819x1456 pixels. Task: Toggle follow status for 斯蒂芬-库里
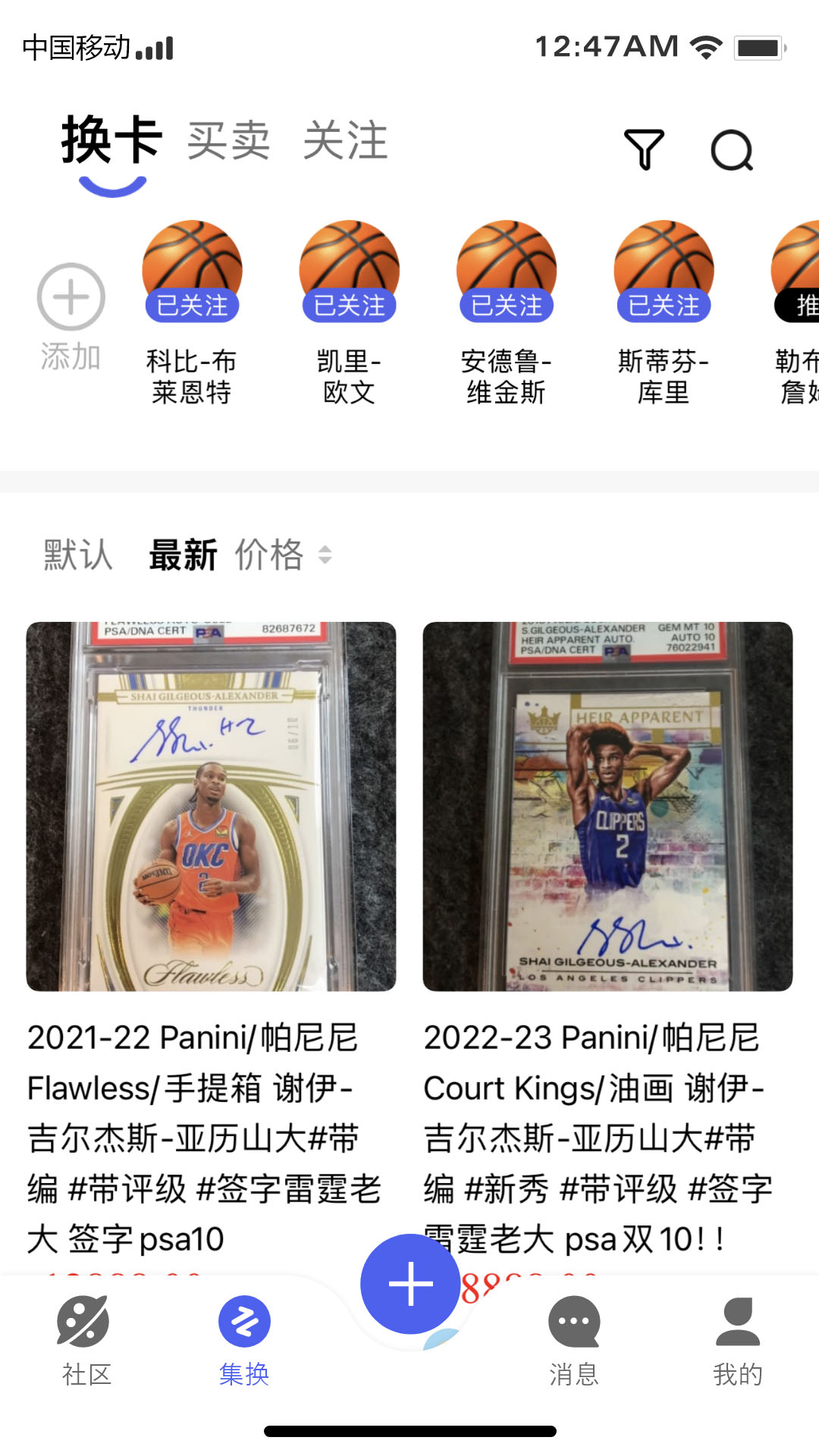(x=662, y=306)
